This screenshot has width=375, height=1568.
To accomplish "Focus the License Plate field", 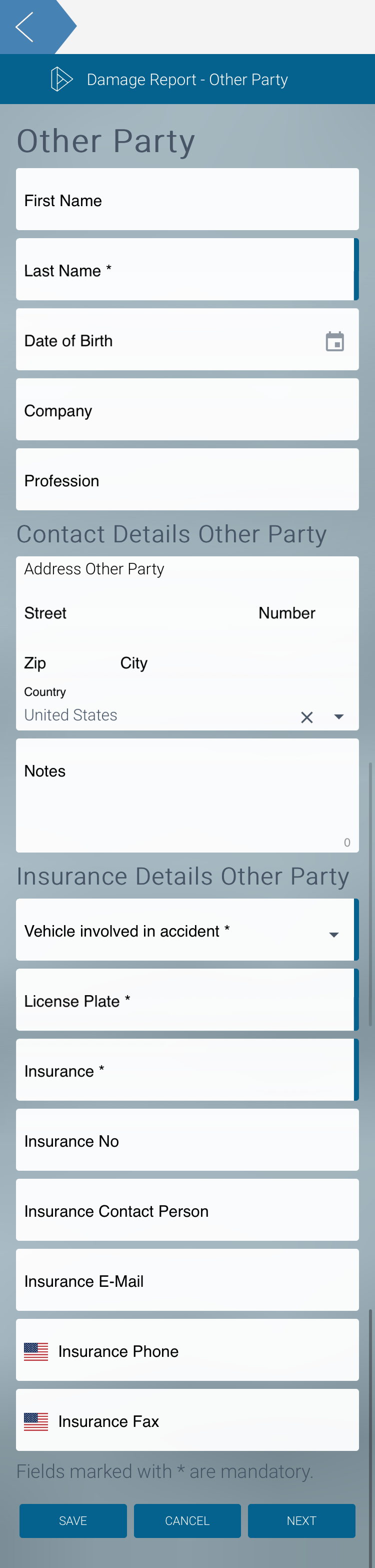I will click(184, 1001).
